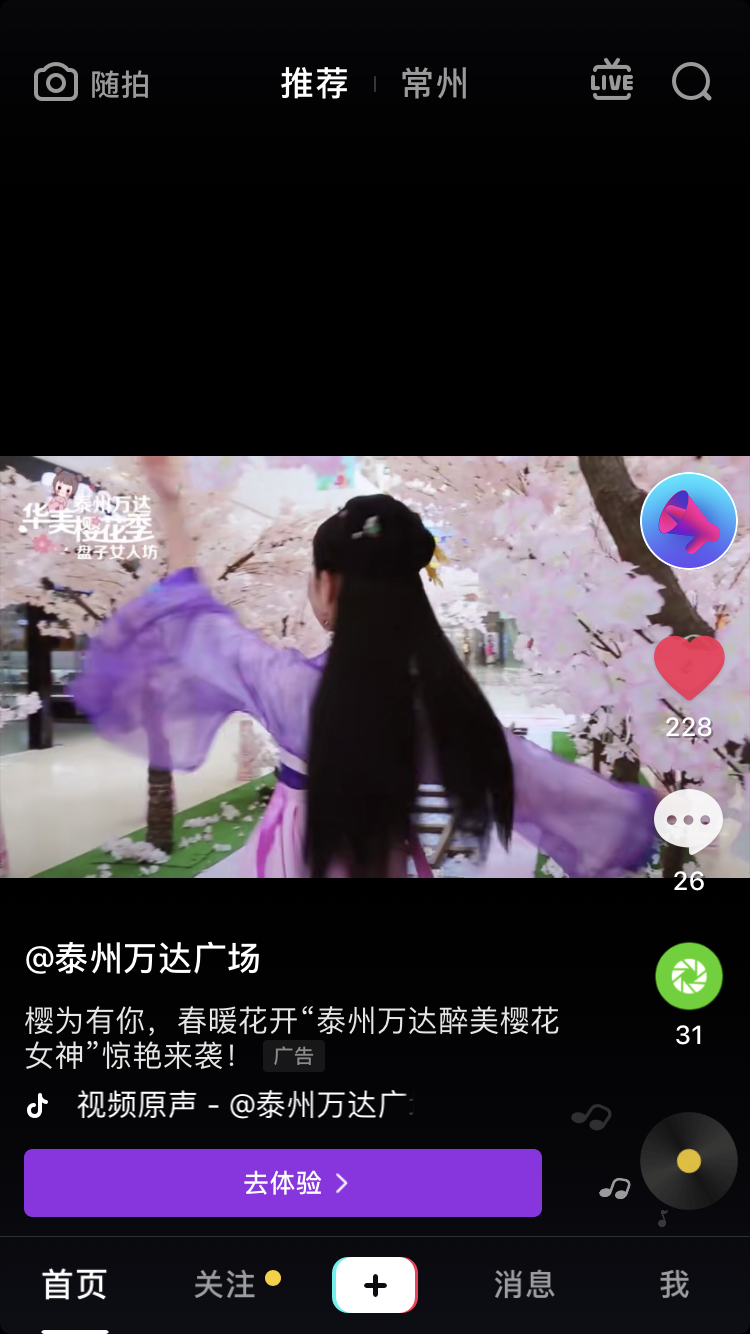Switch to the 常州 local tab
Image resolution: width=750 pixels, height=1334 pixels.
click(x=435, y=84)
